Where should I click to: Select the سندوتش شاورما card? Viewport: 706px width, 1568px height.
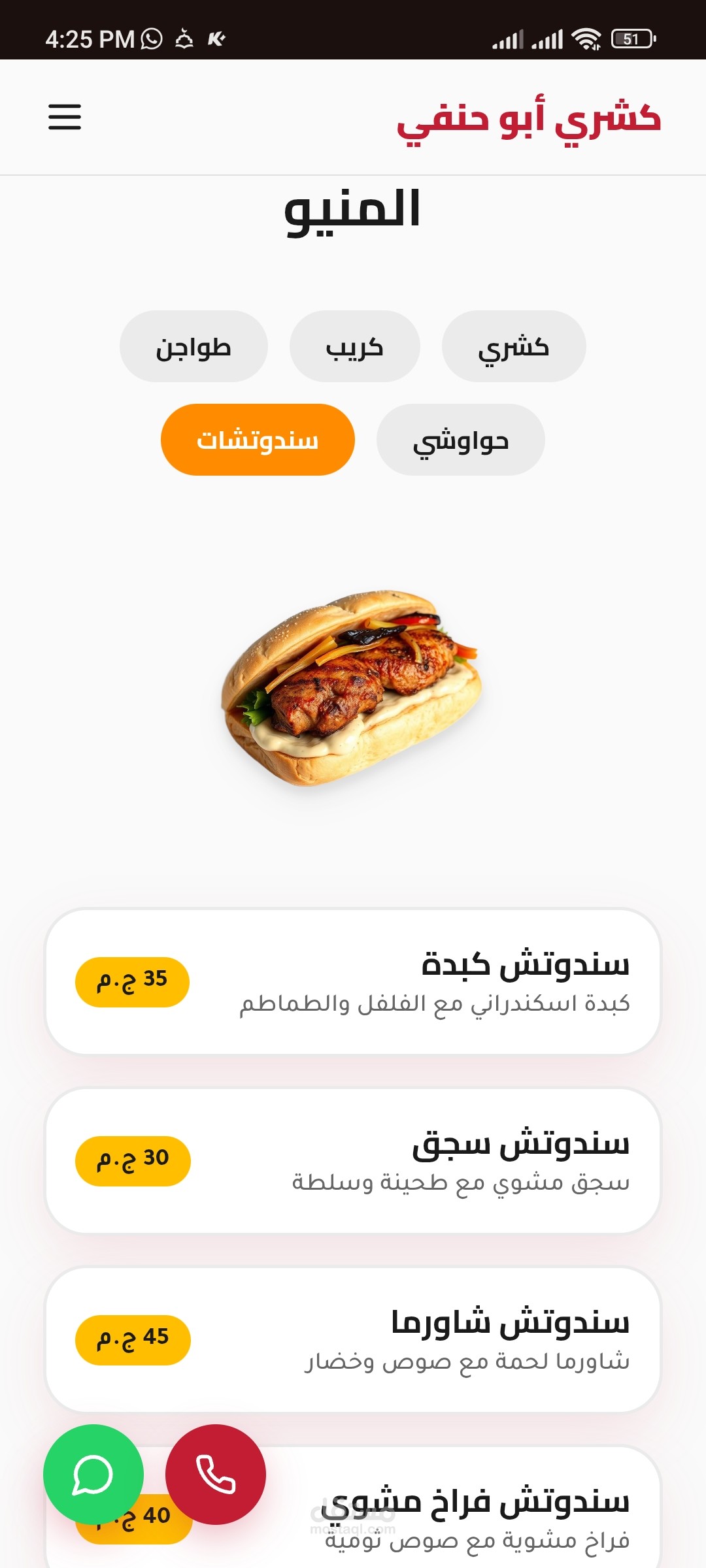pyautogui.click(x=405, y=1339)
